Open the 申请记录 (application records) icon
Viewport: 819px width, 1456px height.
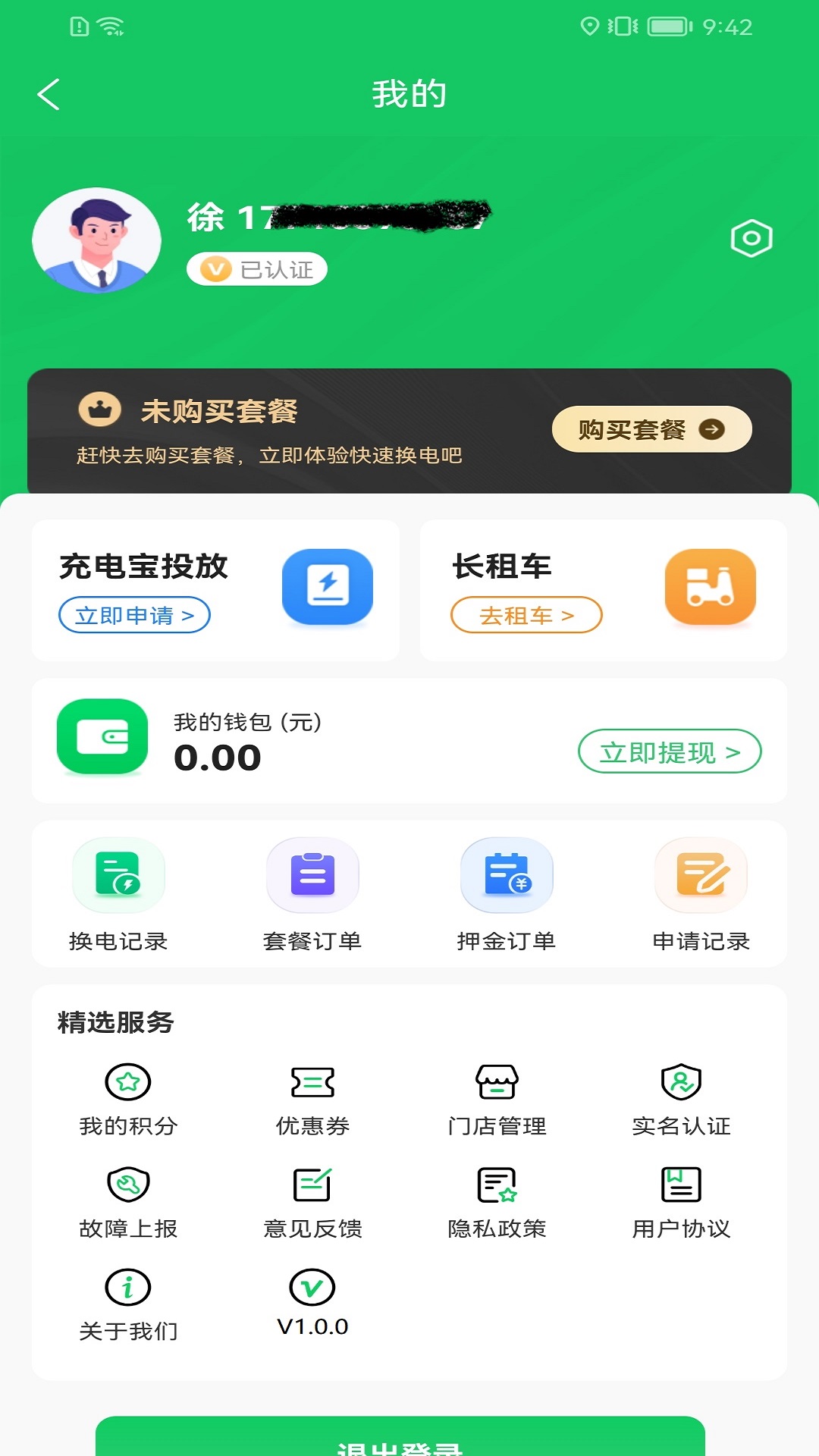point(701,876)
